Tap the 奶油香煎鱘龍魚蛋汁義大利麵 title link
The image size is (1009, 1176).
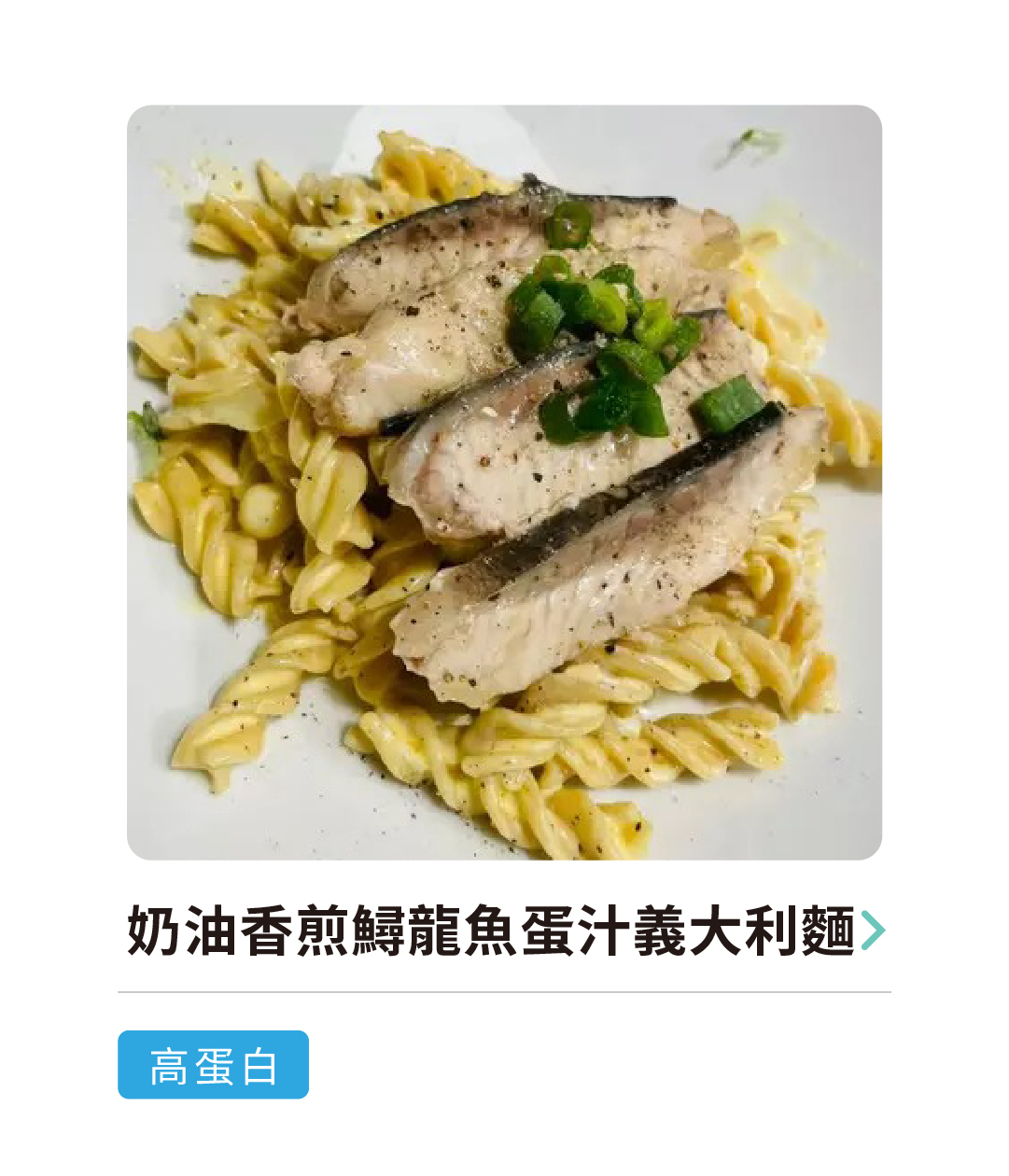[492, 931]
